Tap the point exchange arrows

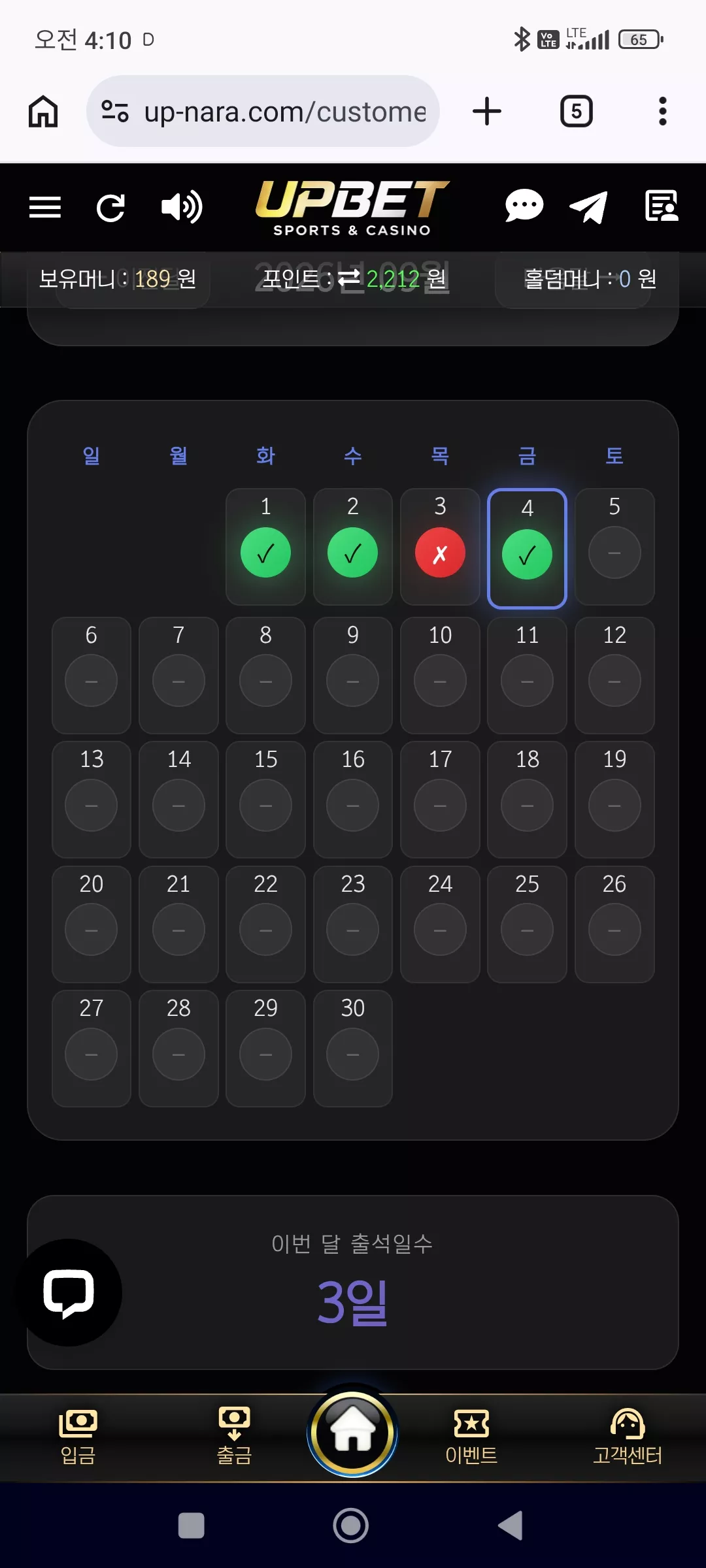tap(348, 279)
